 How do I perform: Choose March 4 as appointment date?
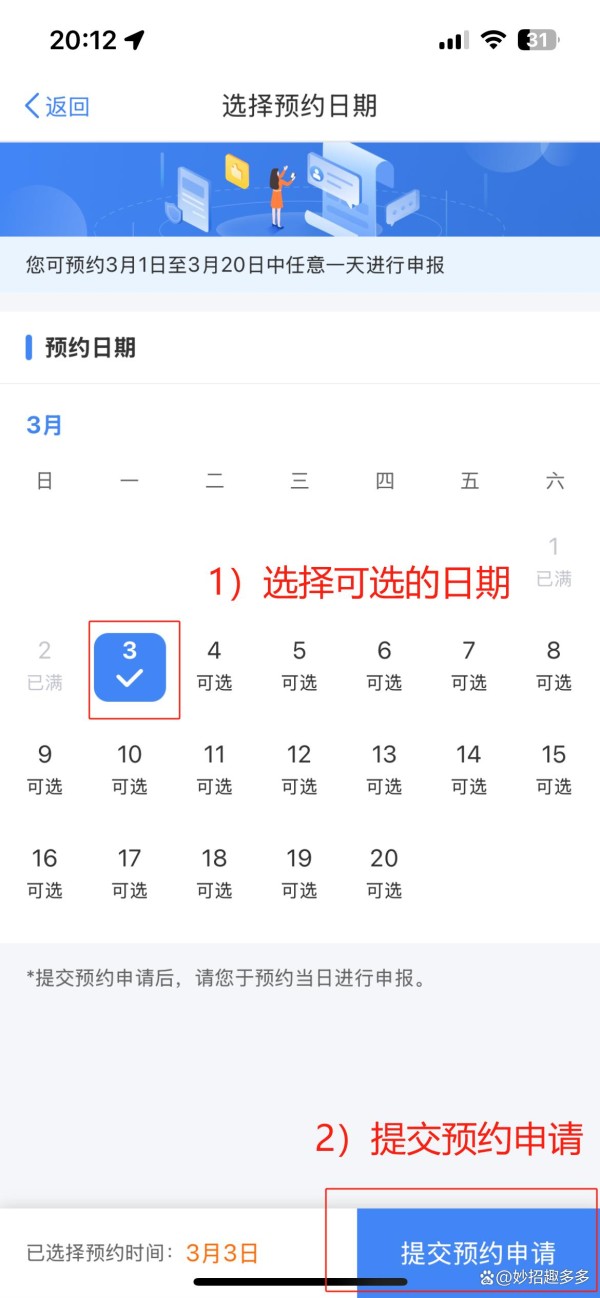(x=214, y=666)
